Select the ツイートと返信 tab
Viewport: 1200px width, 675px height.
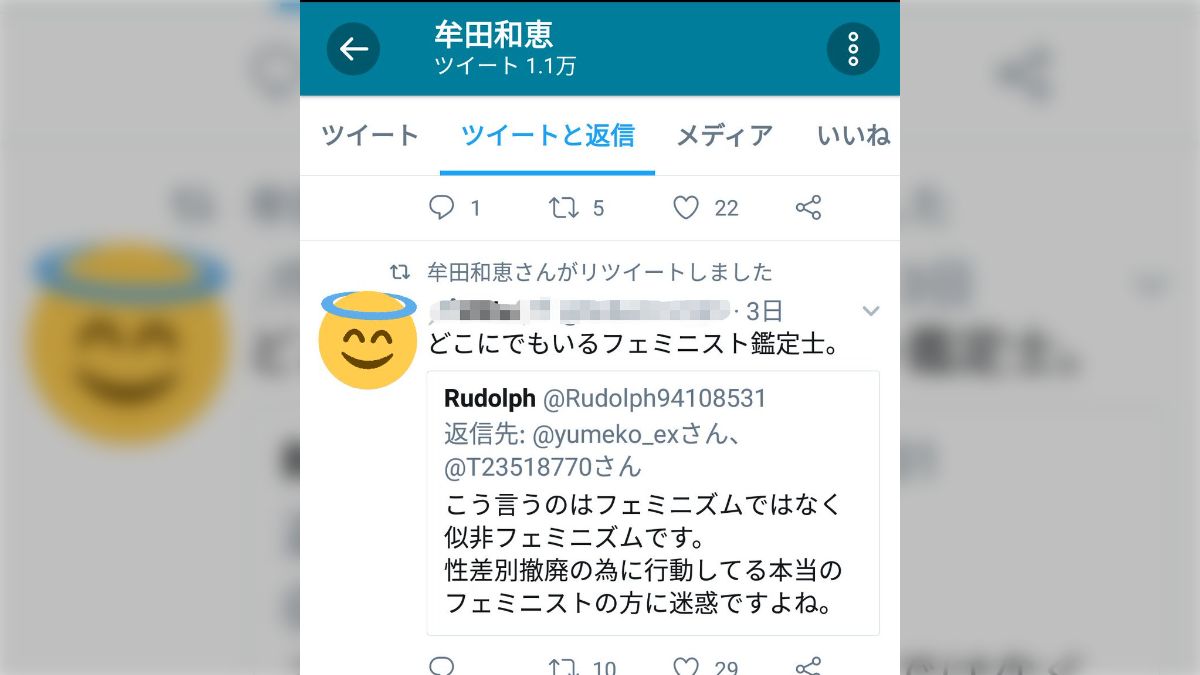pyautogui.click(x=547, y=136)
